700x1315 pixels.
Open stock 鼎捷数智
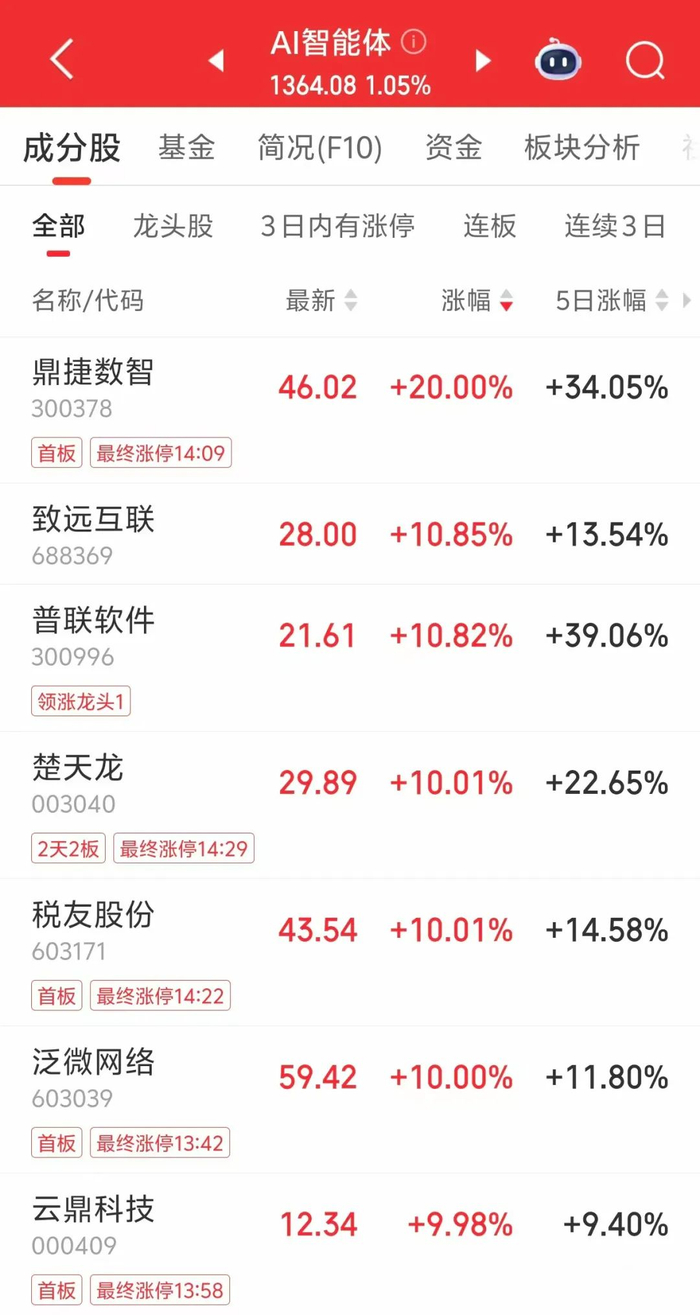pyautogui.click(x=93, y=372)
